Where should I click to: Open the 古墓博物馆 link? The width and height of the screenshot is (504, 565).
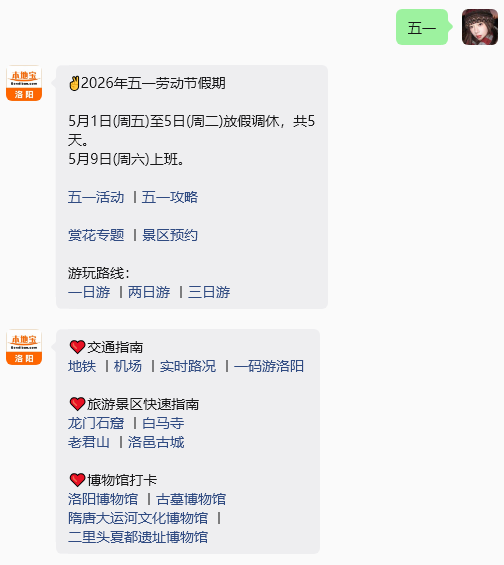click(x=191, y=499)
